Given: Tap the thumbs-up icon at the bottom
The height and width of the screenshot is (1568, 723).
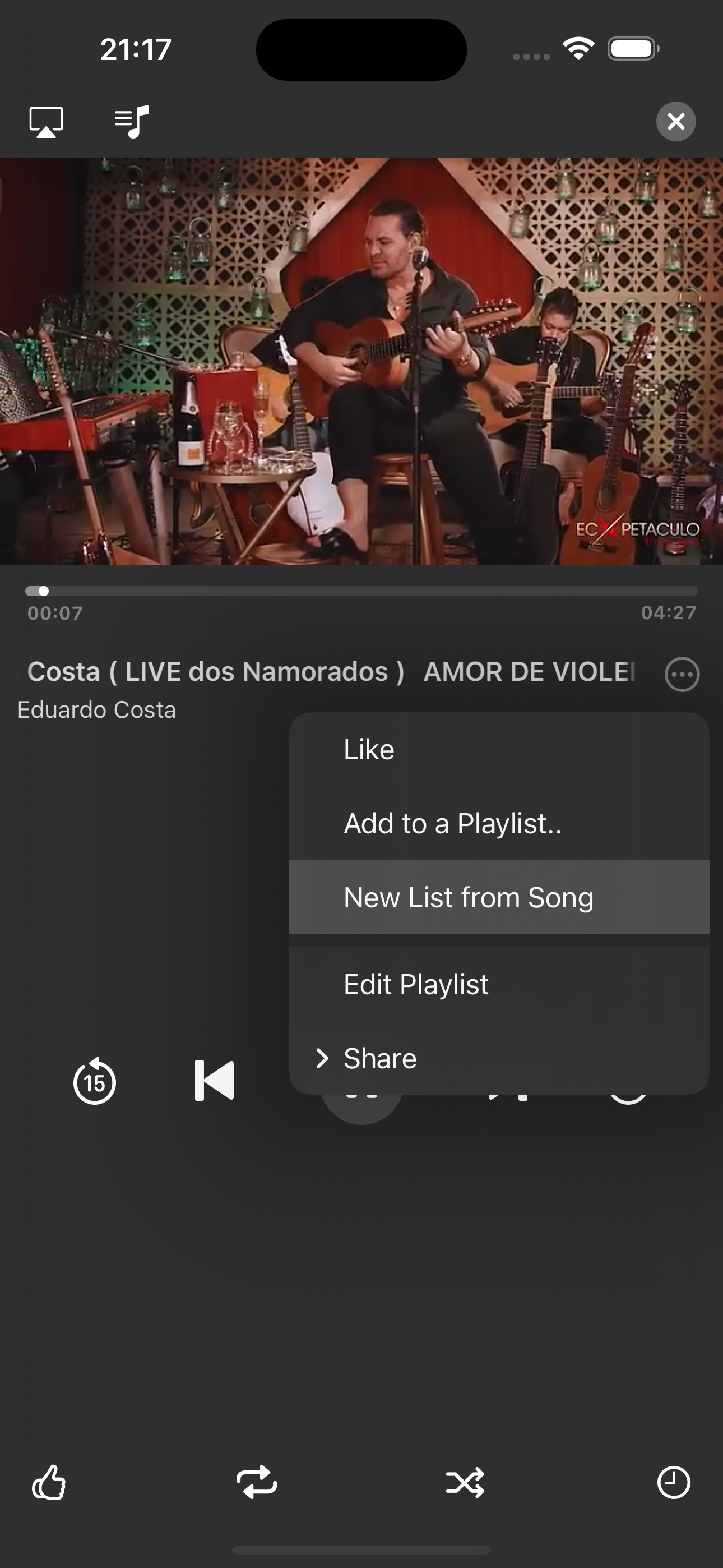Looking at the screenshot, I should point(49,1482).
